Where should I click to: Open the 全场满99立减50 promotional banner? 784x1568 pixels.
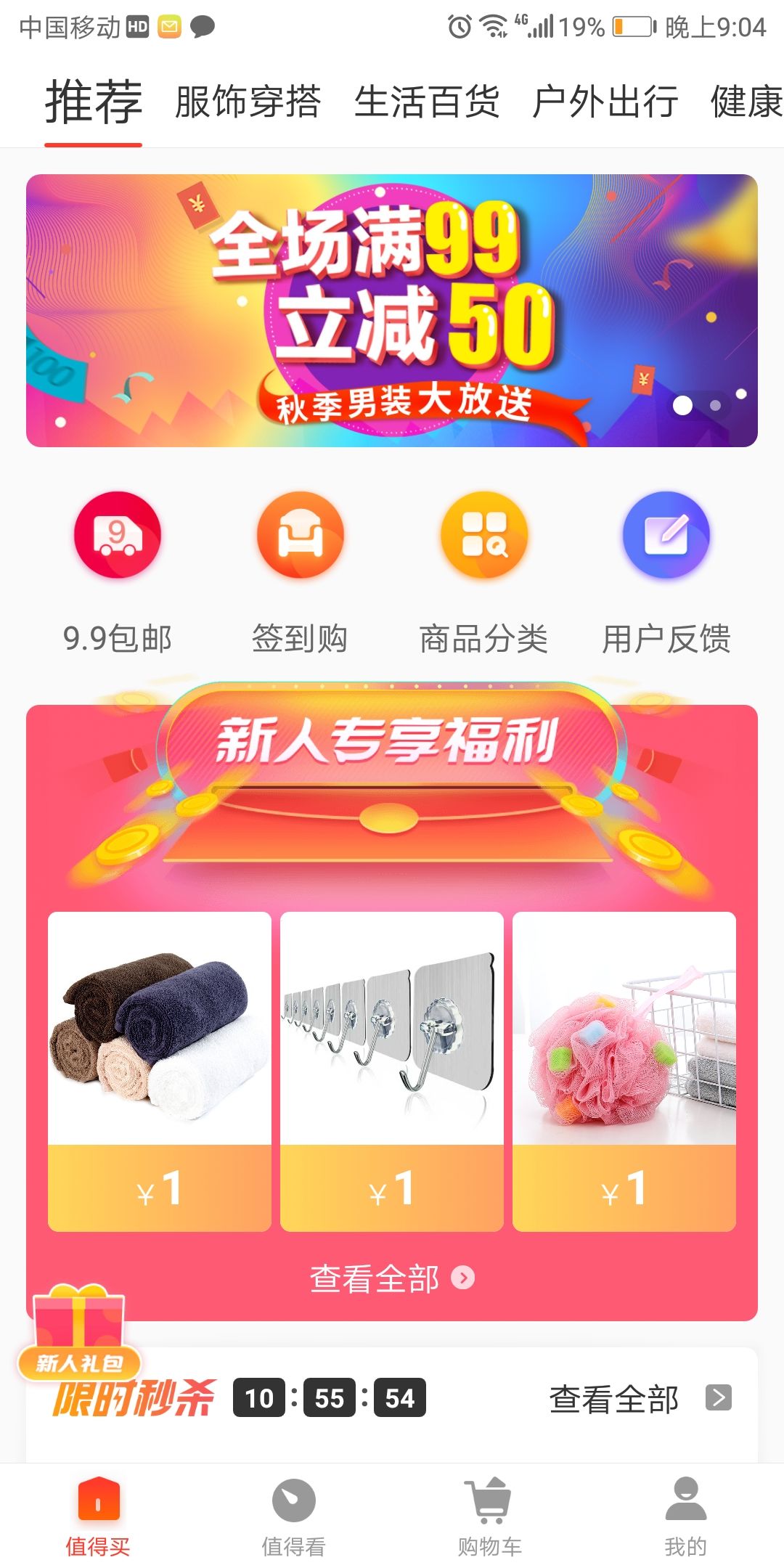[x=392, y=311]
